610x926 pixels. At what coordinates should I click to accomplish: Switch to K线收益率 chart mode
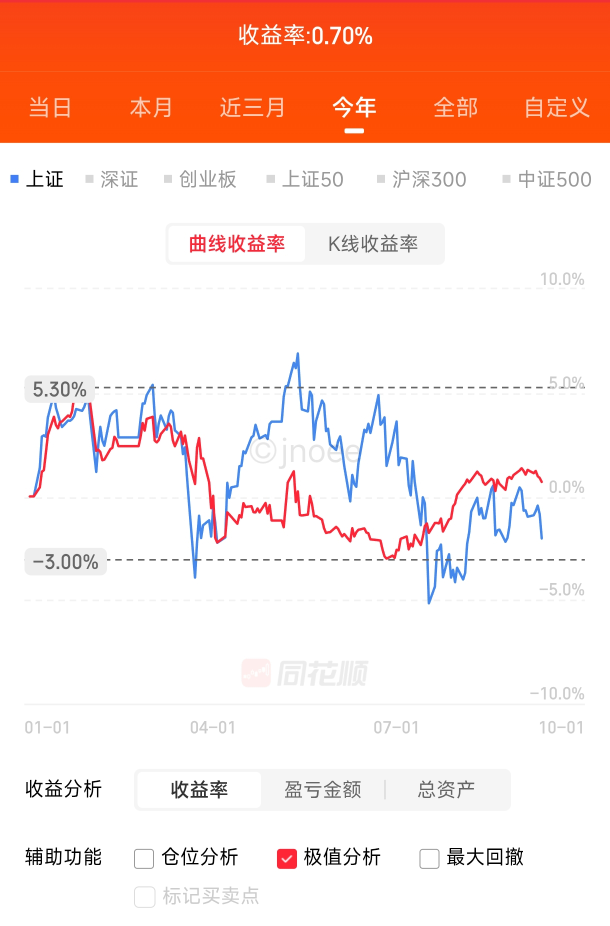[x=373, y=244]
